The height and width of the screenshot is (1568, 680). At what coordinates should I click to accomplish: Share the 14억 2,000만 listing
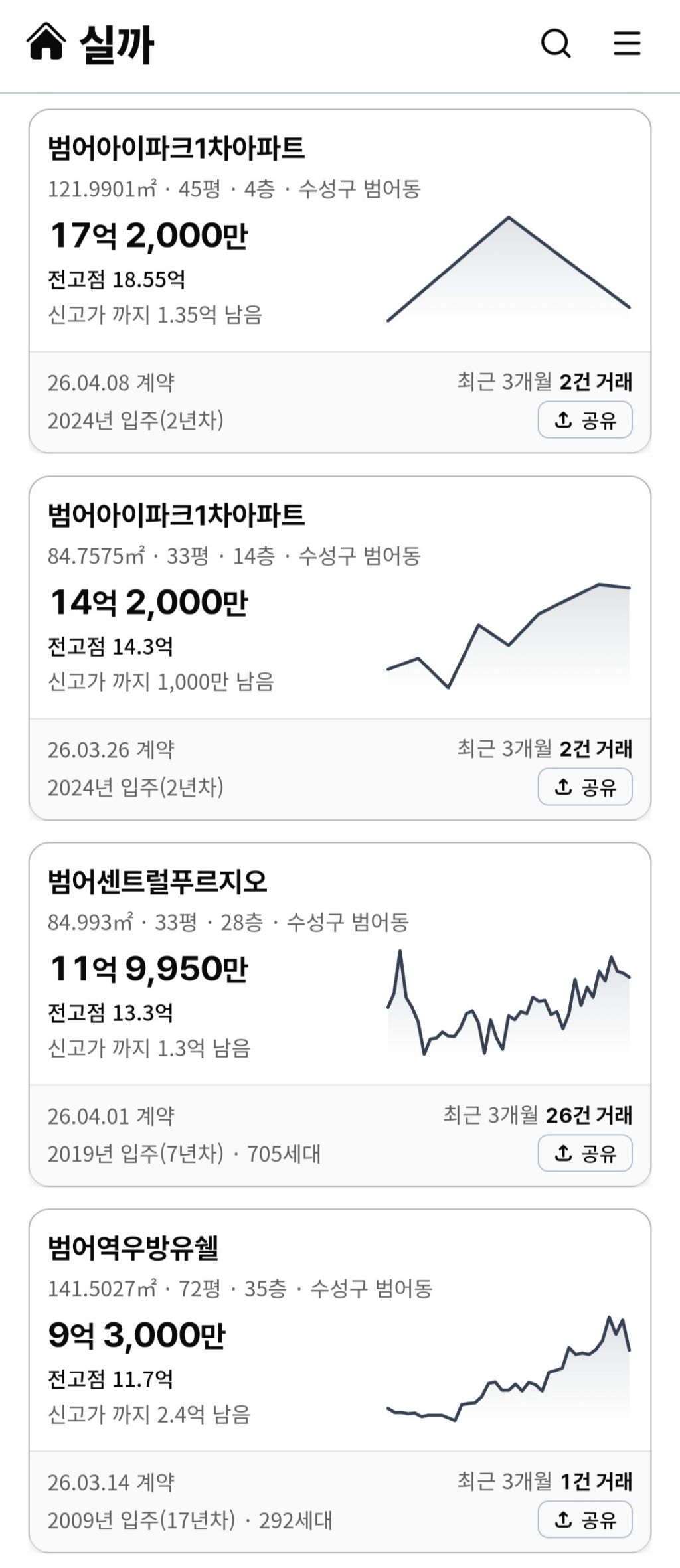[585, 787]
